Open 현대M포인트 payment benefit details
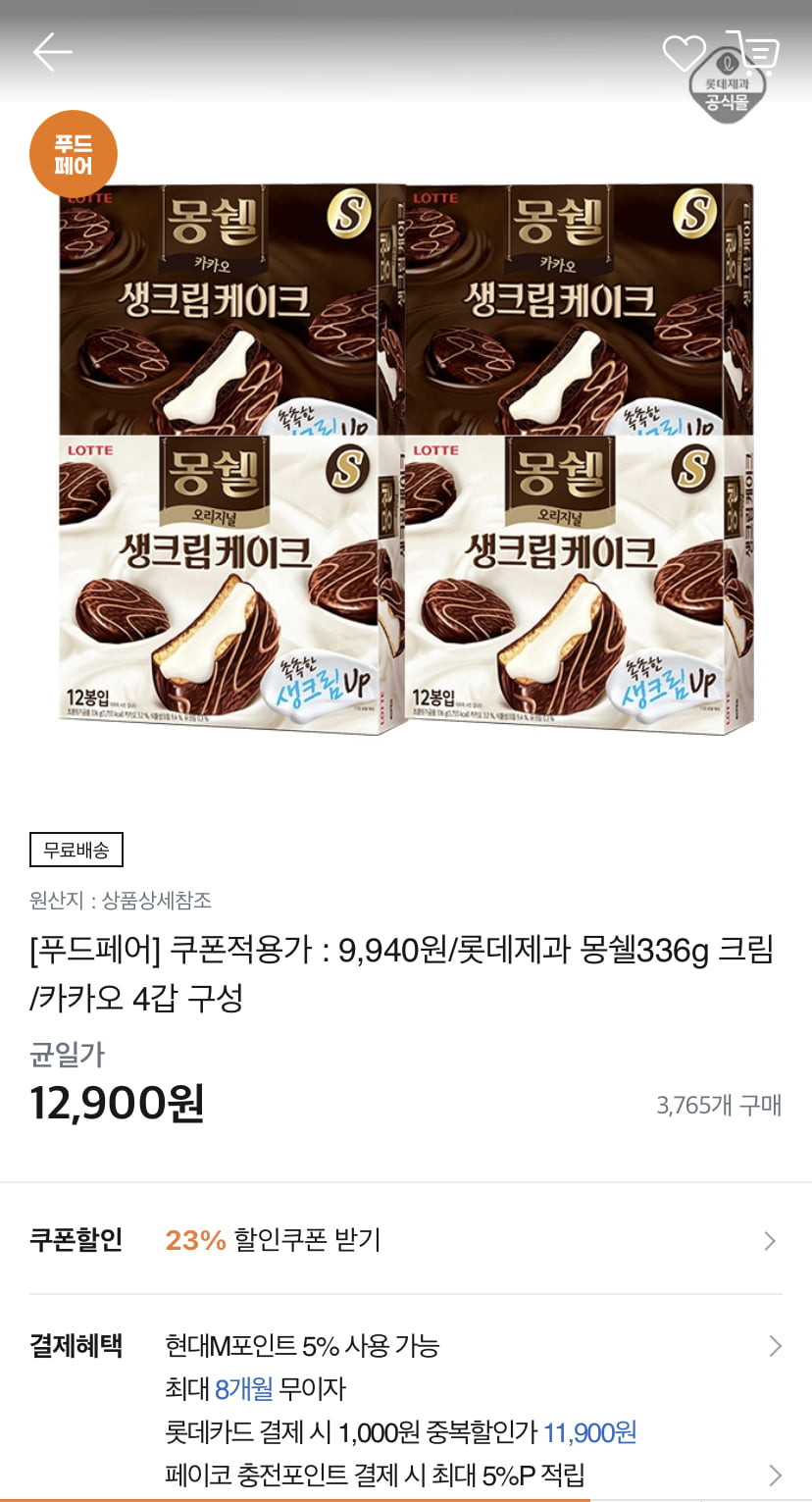 coord(774,1346)
